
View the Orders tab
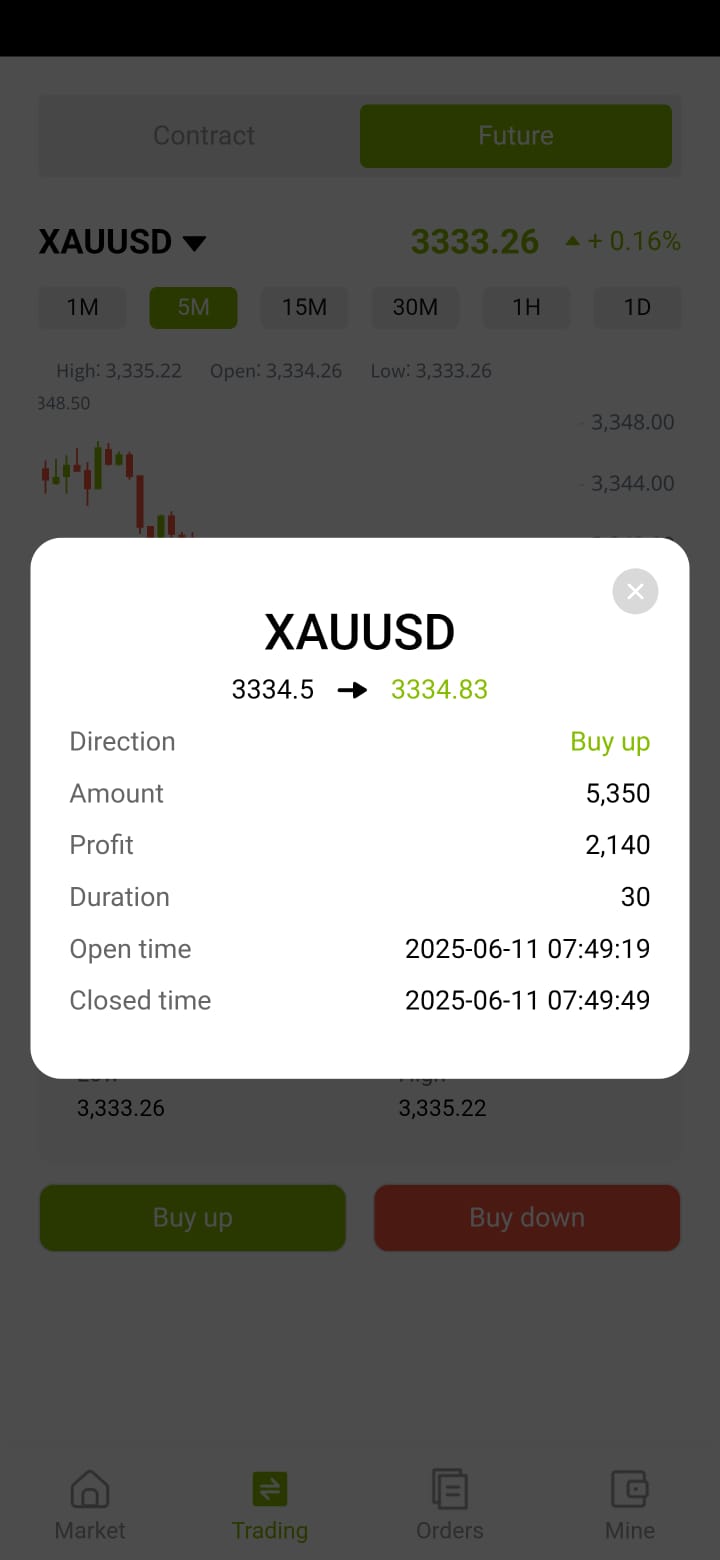tap(450, 1505)
